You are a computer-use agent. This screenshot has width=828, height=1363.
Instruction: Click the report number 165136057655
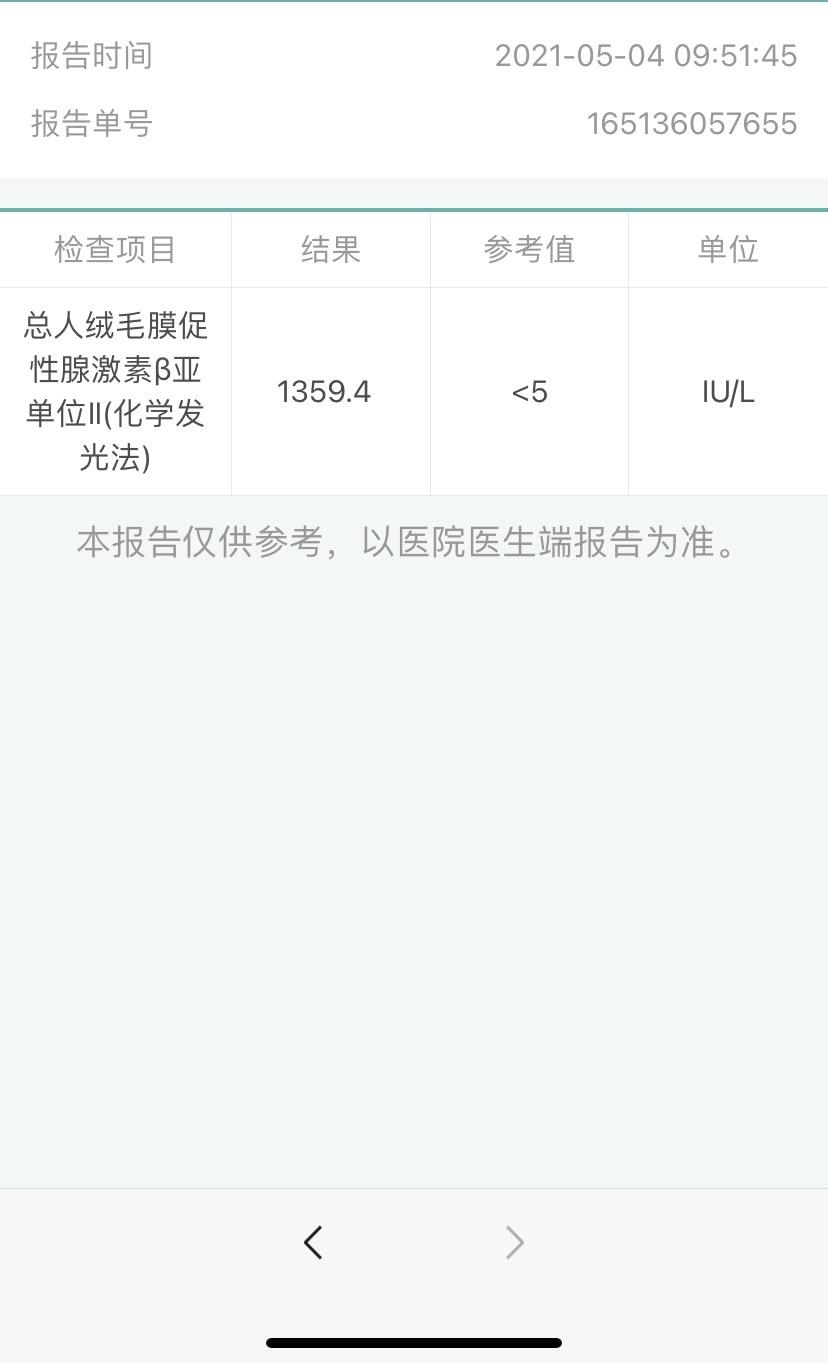[692, 124]
